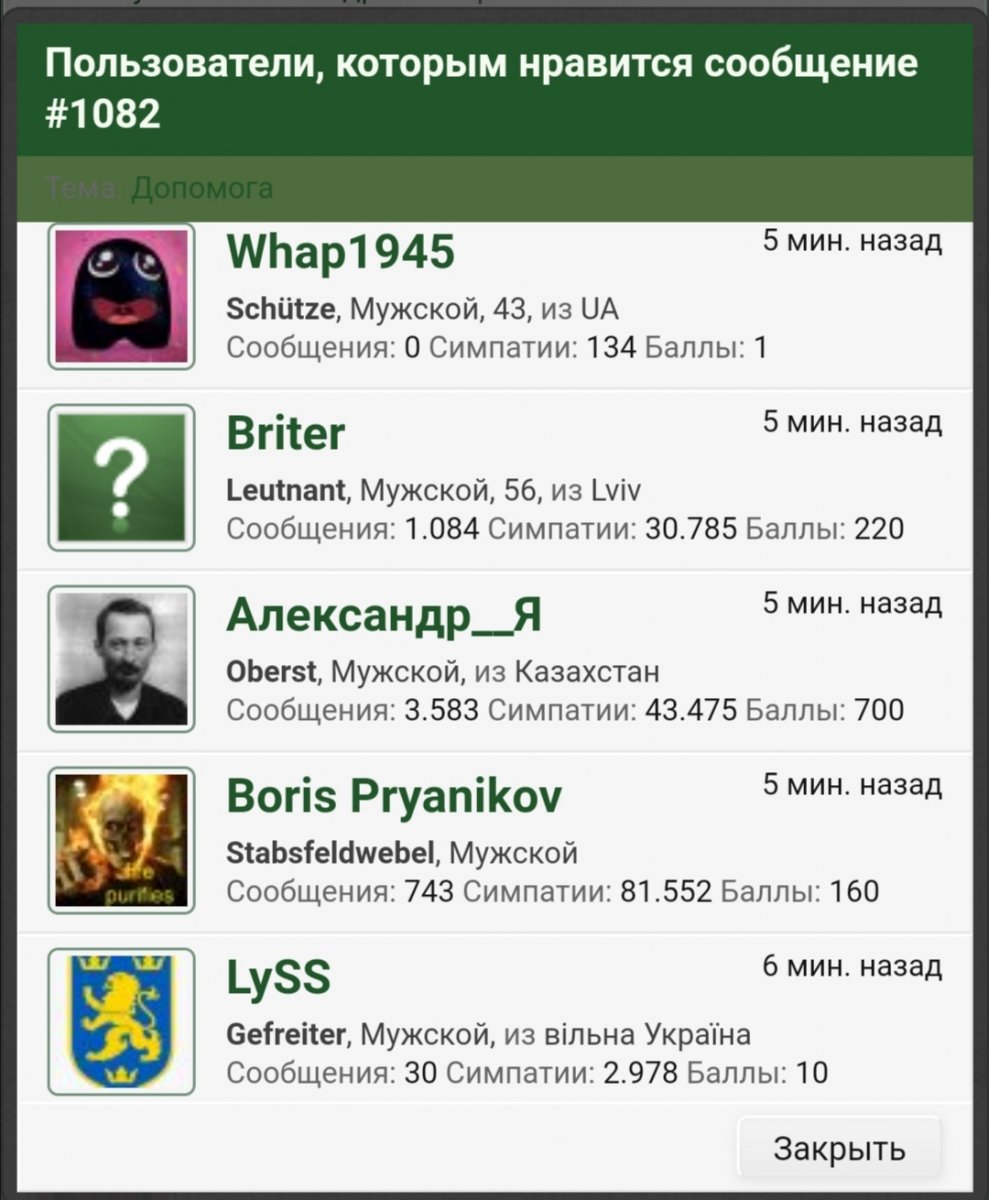Tap Boris Pryanikov's flaming skull avatar

click(121, 840)
